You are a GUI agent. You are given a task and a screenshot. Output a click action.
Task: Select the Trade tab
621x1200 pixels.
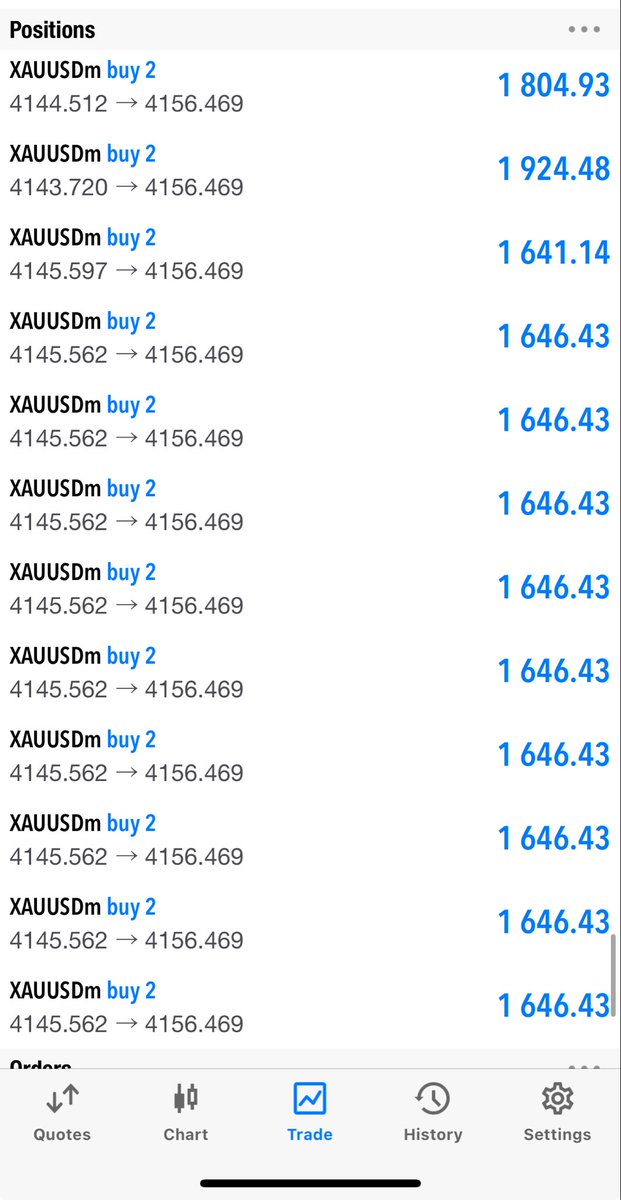coord(310,1112)
